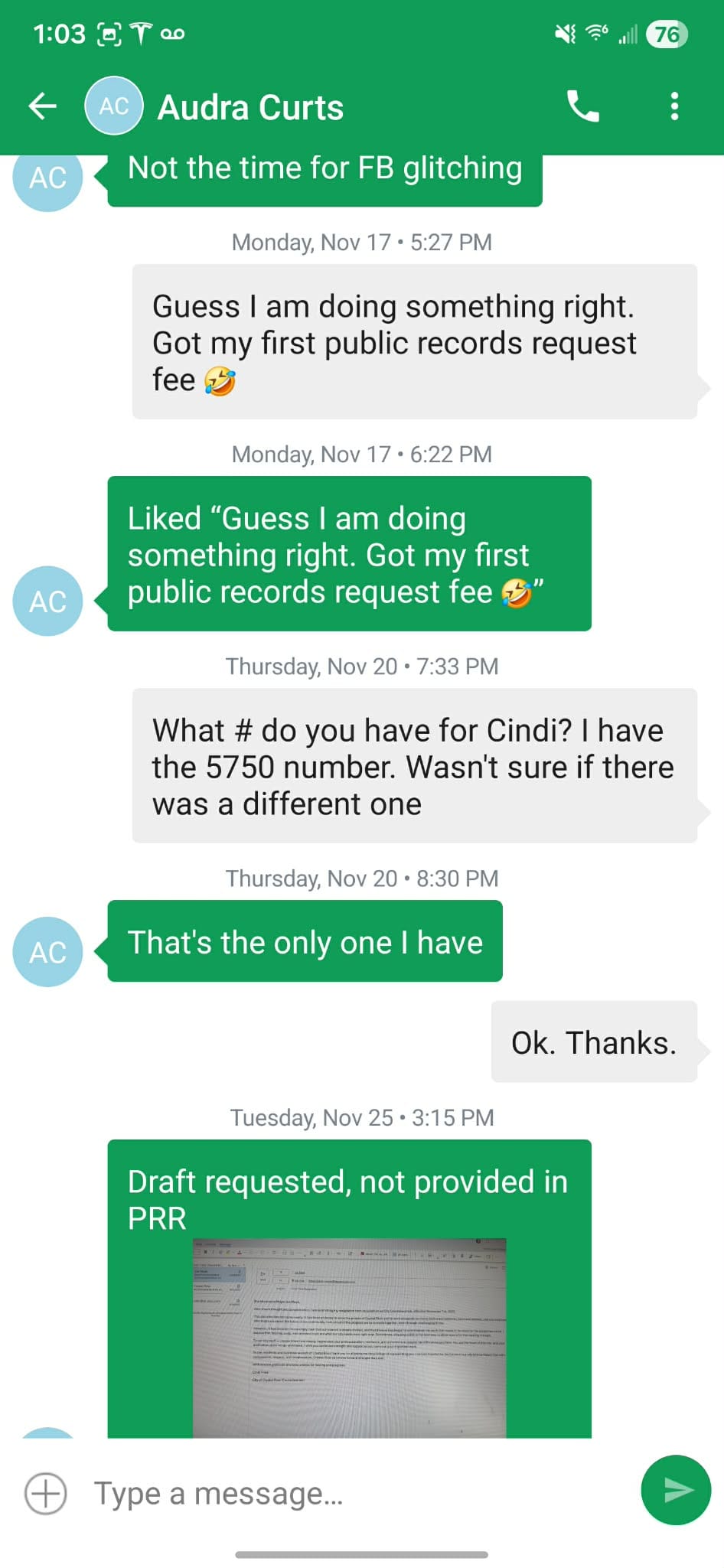Go back to the conversations list

[x=42, y=106]
